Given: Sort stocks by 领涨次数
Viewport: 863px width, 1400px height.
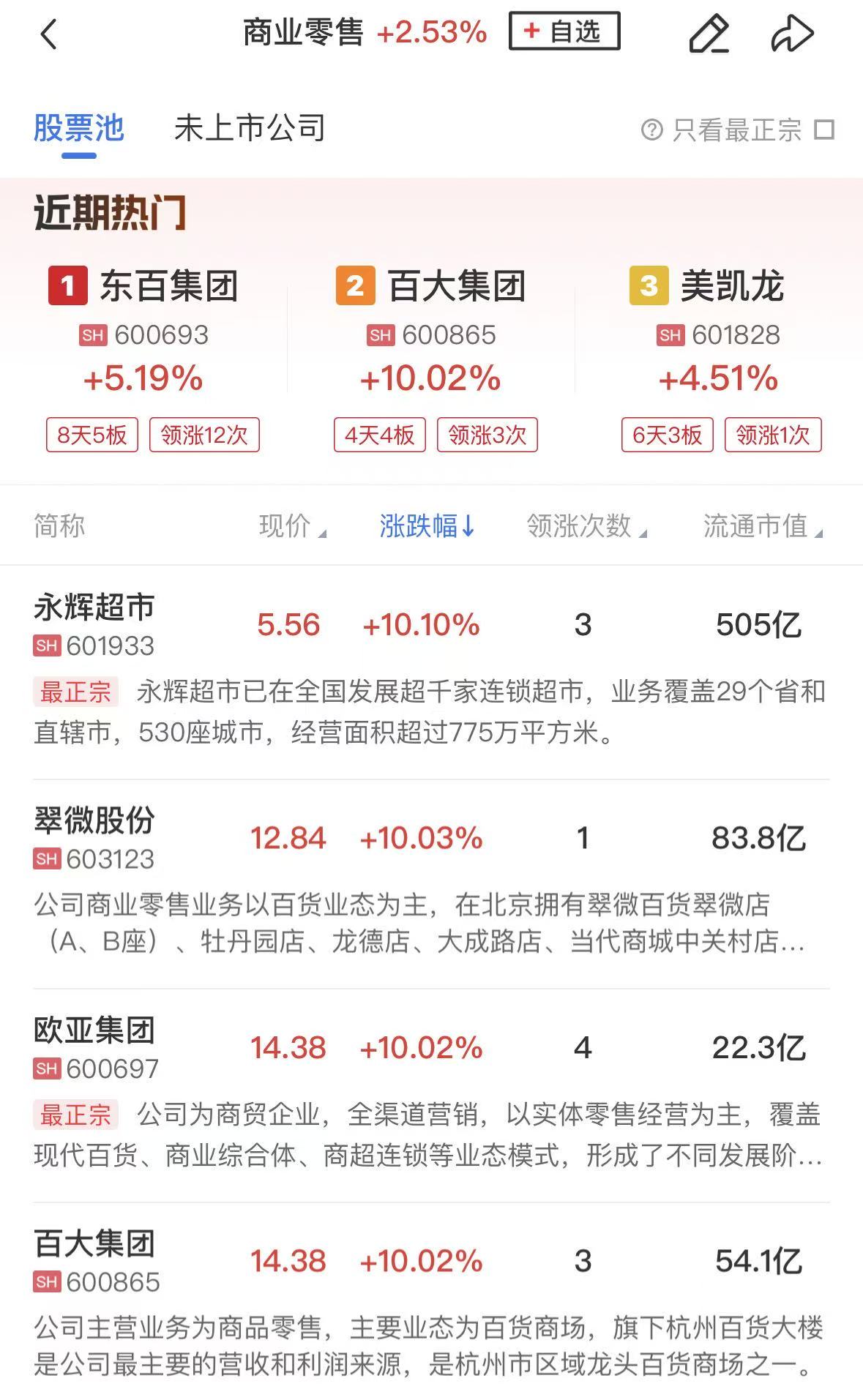Looking at the screenshot, I should (586, 525).
